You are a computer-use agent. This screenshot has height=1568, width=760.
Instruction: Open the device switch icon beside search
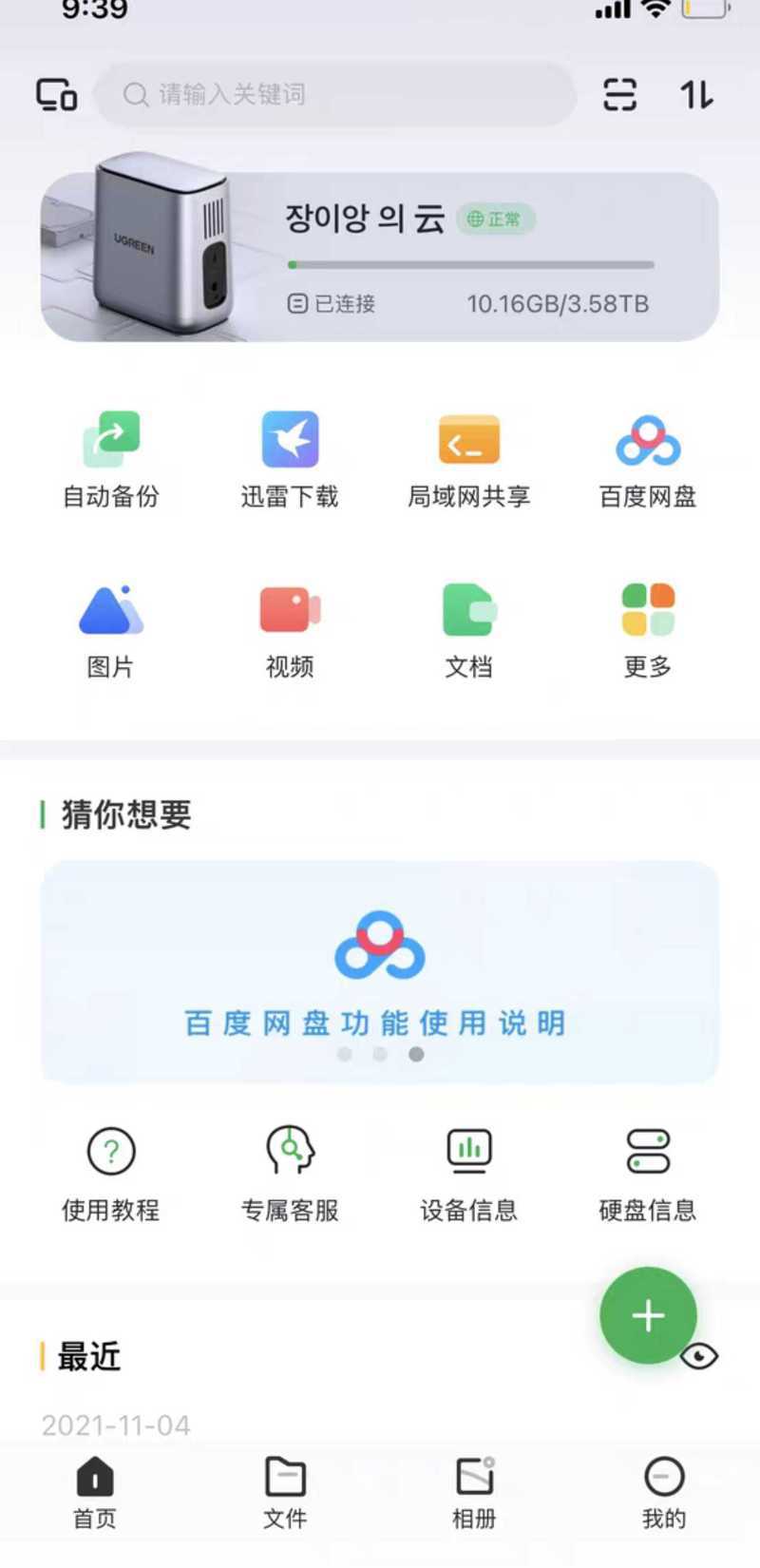[x=56, y=95]
